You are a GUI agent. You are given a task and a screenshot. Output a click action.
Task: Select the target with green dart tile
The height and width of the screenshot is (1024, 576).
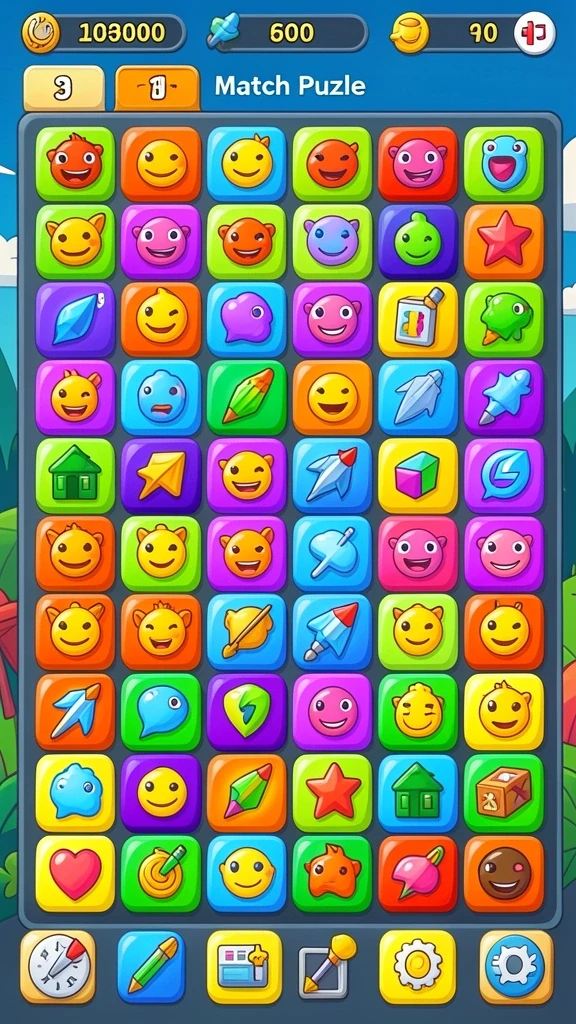[x=161, y=874]
